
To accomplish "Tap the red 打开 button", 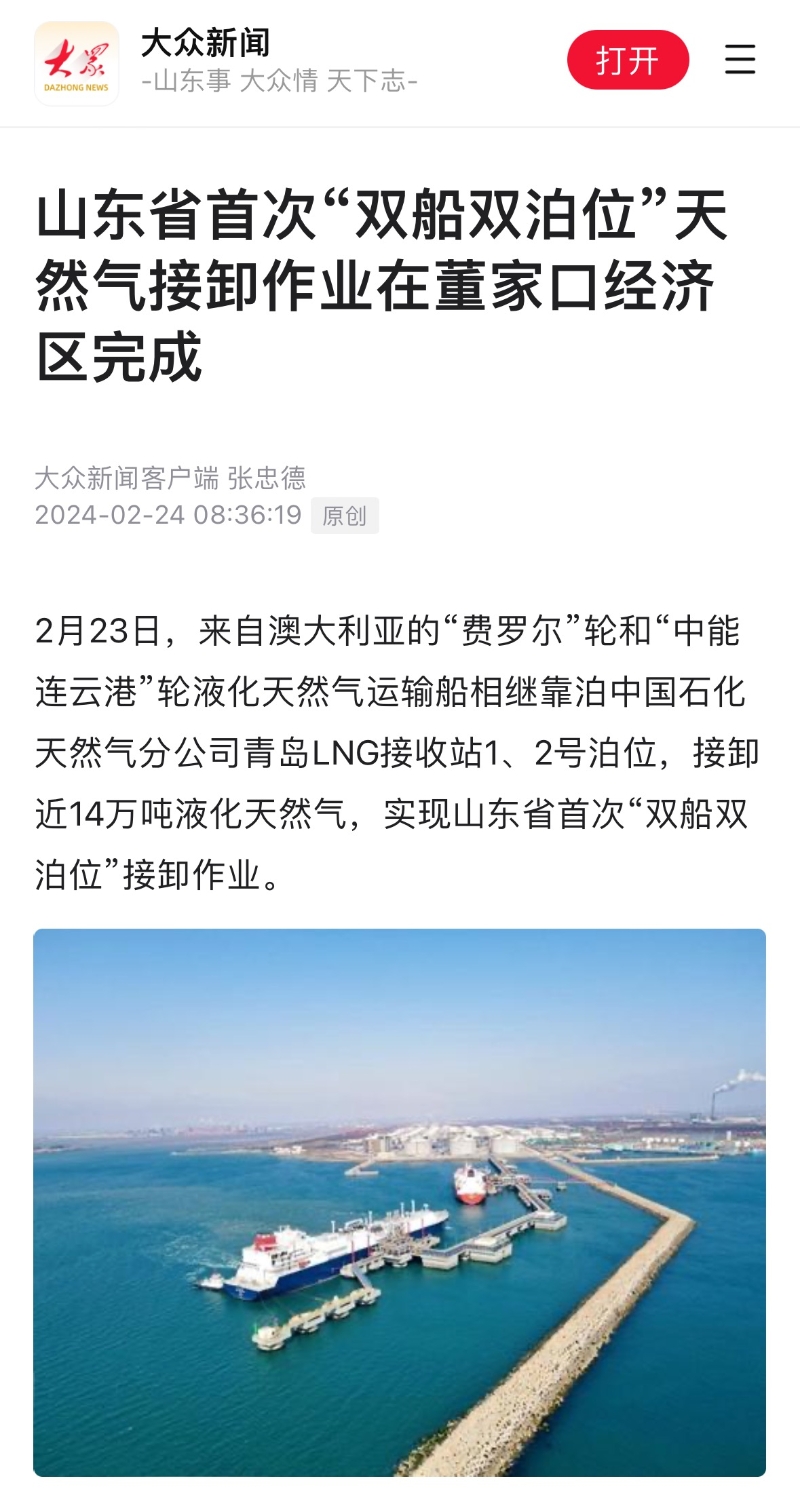I will tap(628, 60).
